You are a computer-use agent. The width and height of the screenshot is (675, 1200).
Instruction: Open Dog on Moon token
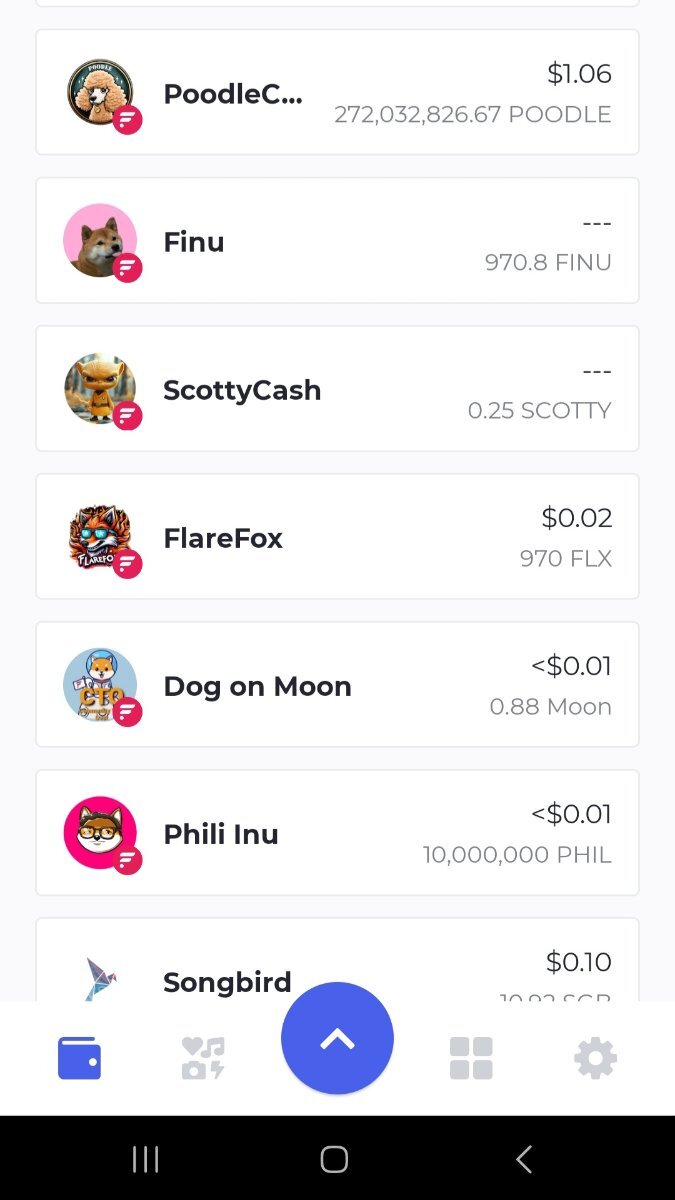pyautogui.click(x=337, y=684)
